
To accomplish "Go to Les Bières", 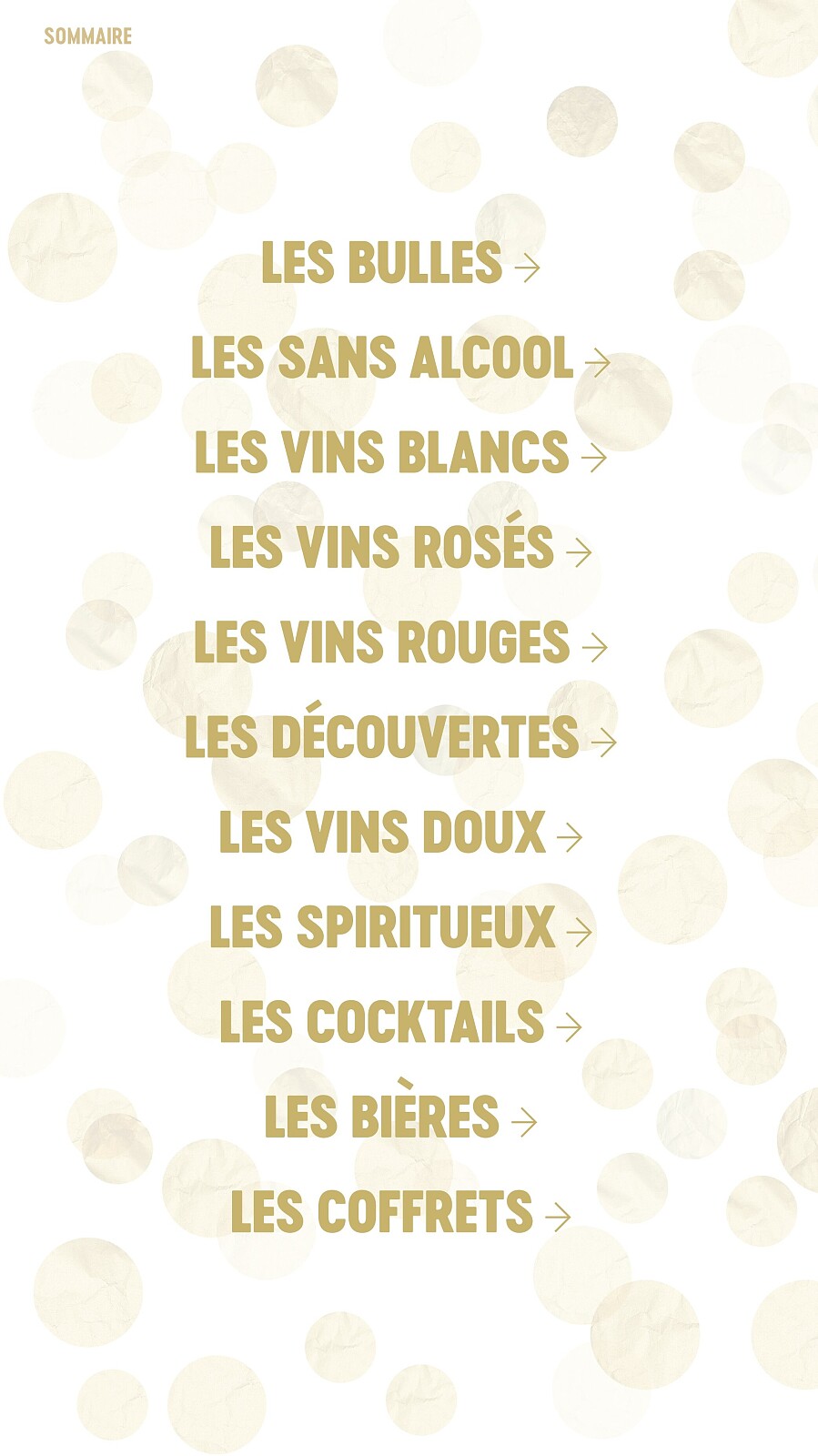I will point(399,1117).
